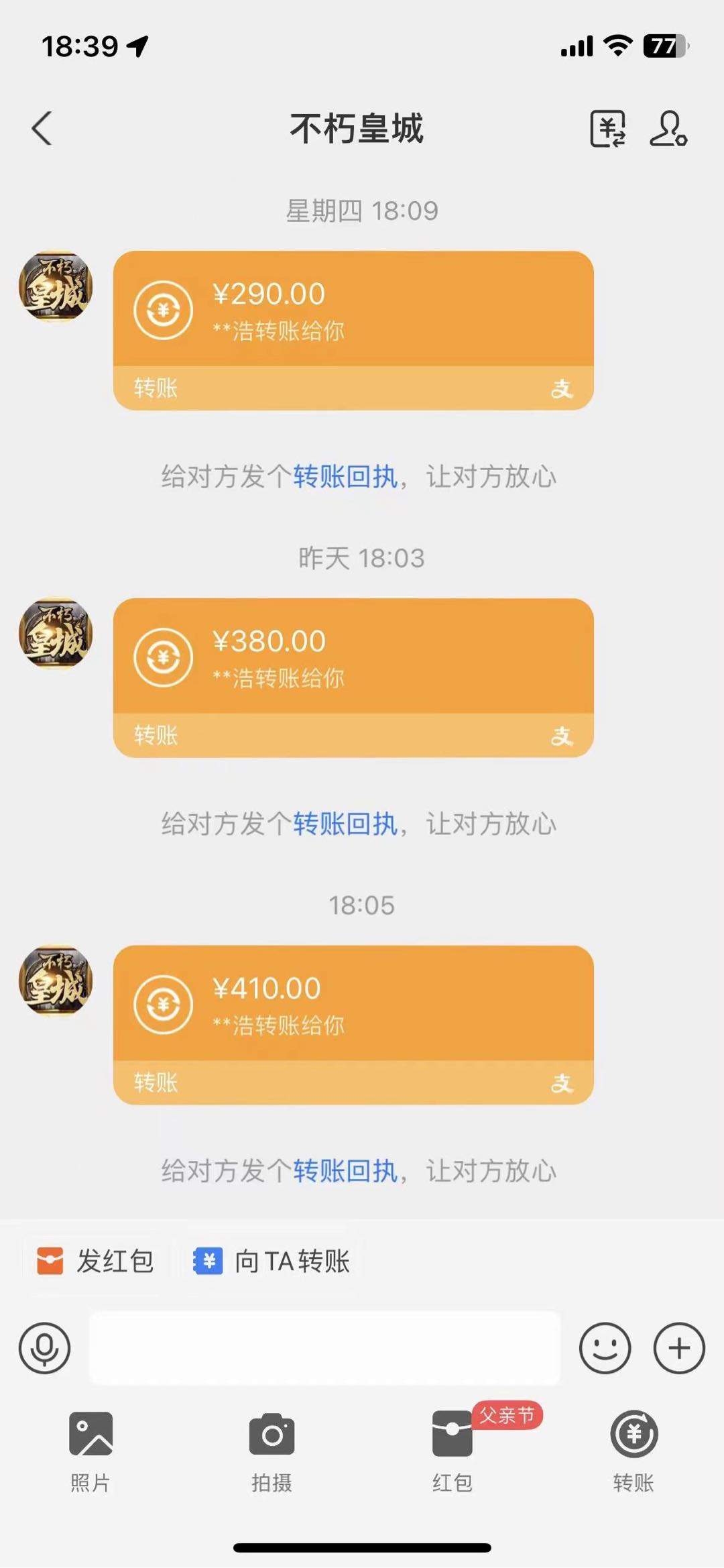This screenshot has height=1568, width=724.
Task: Open the emoji picker
Action: coord(605,1349)
